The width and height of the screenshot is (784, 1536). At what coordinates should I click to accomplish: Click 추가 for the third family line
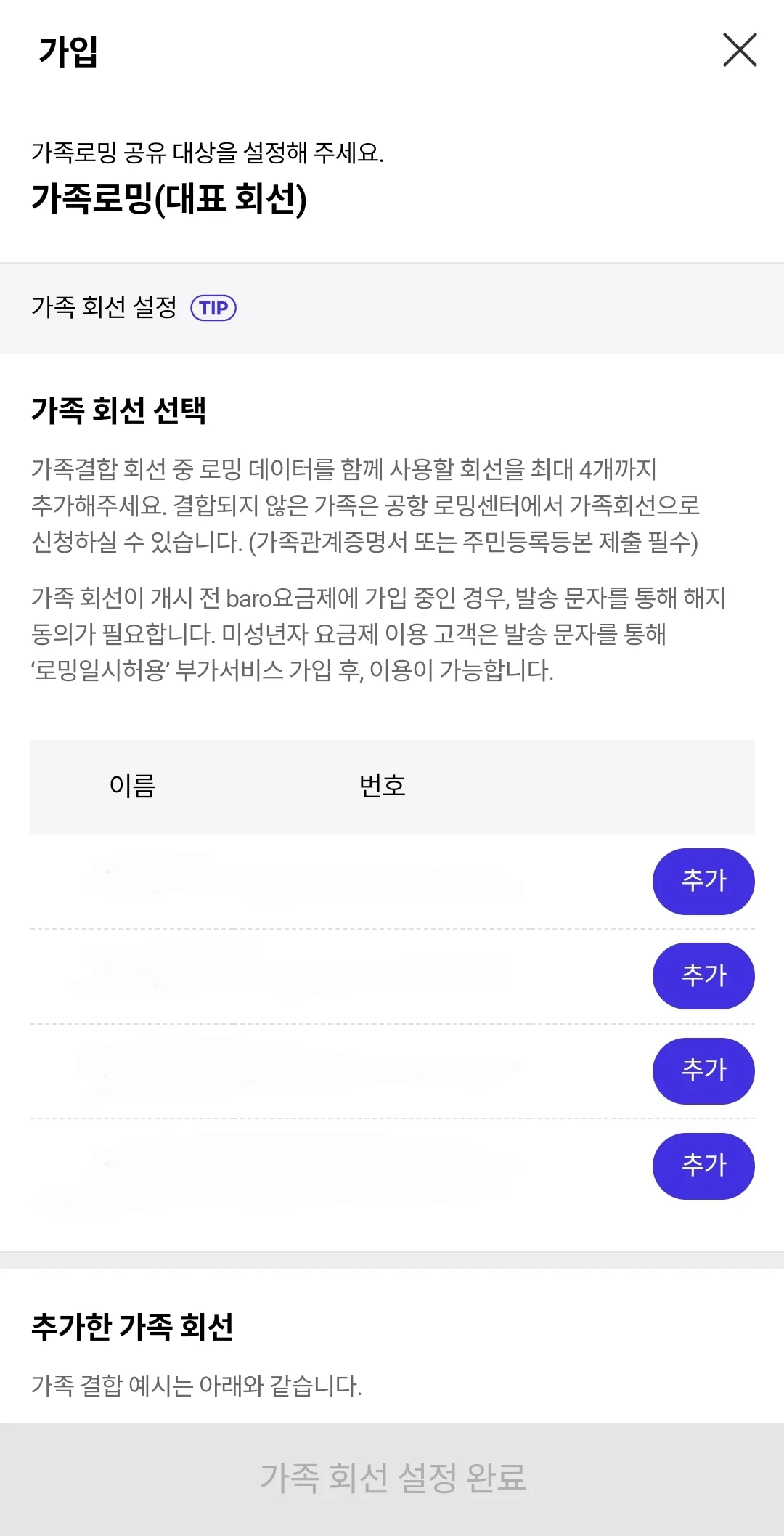coord(703,1070)
